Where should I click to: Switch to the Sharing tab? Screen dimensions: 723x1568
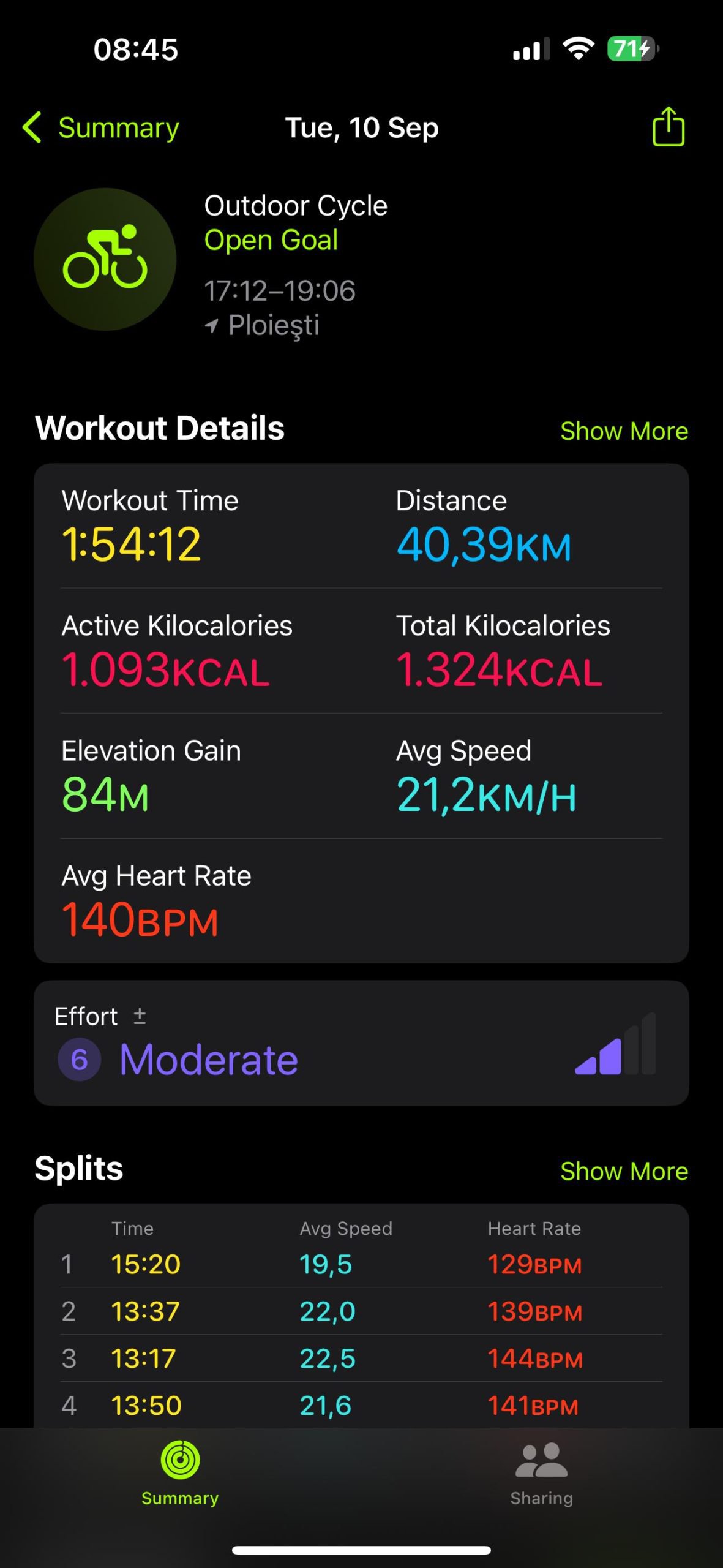click(541, 1474)
